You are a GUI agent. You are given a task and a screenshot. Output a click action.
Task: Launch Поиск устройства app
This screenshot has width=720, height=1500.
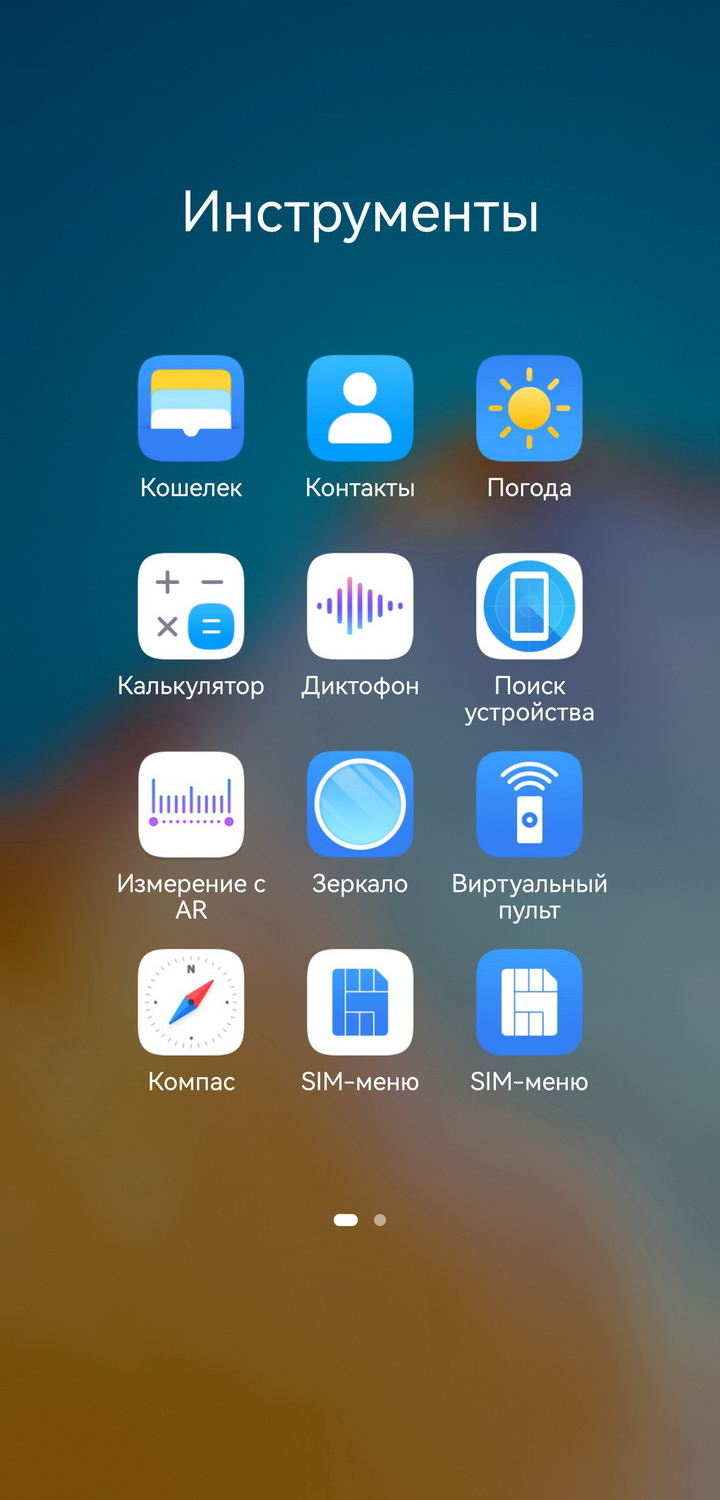pos(529,606)
